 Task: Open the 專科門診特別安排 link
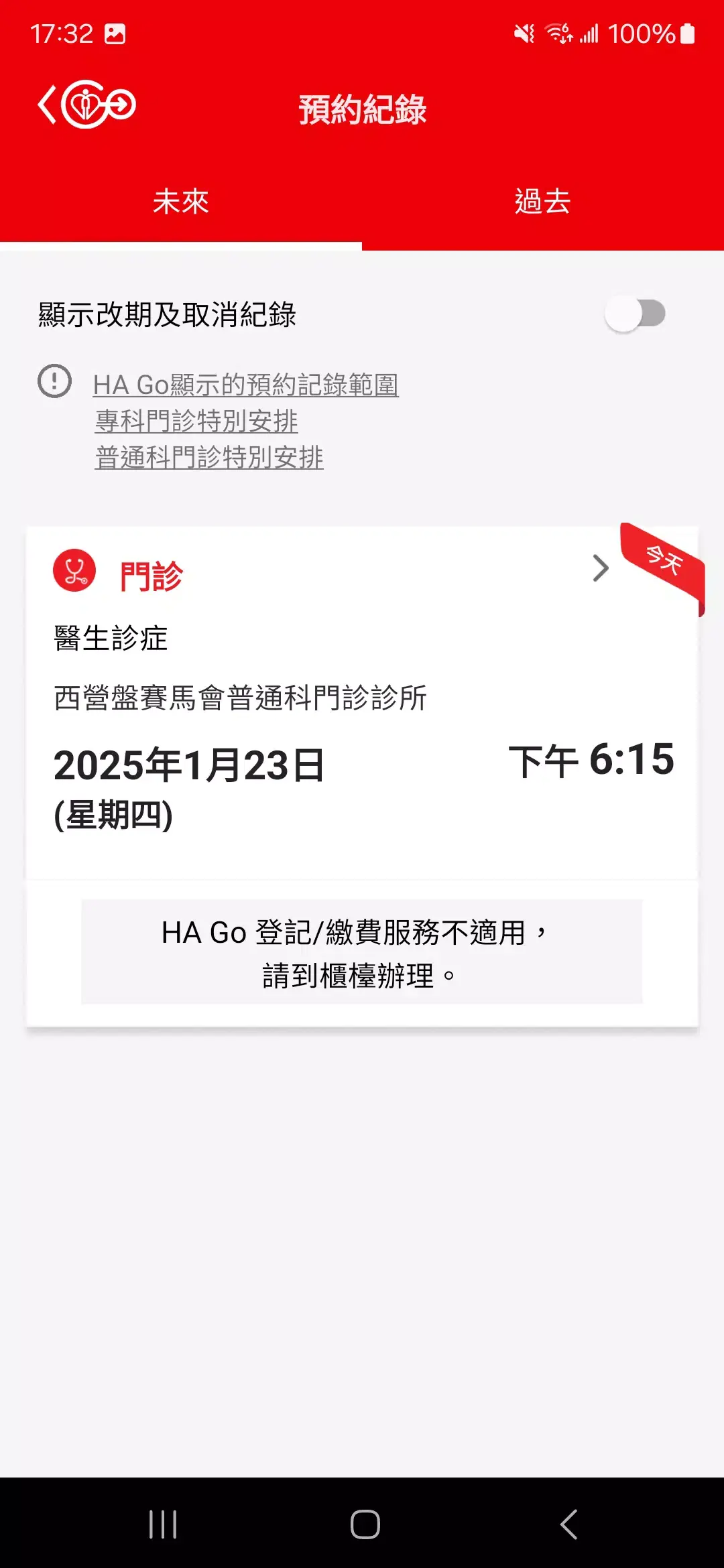195,421
